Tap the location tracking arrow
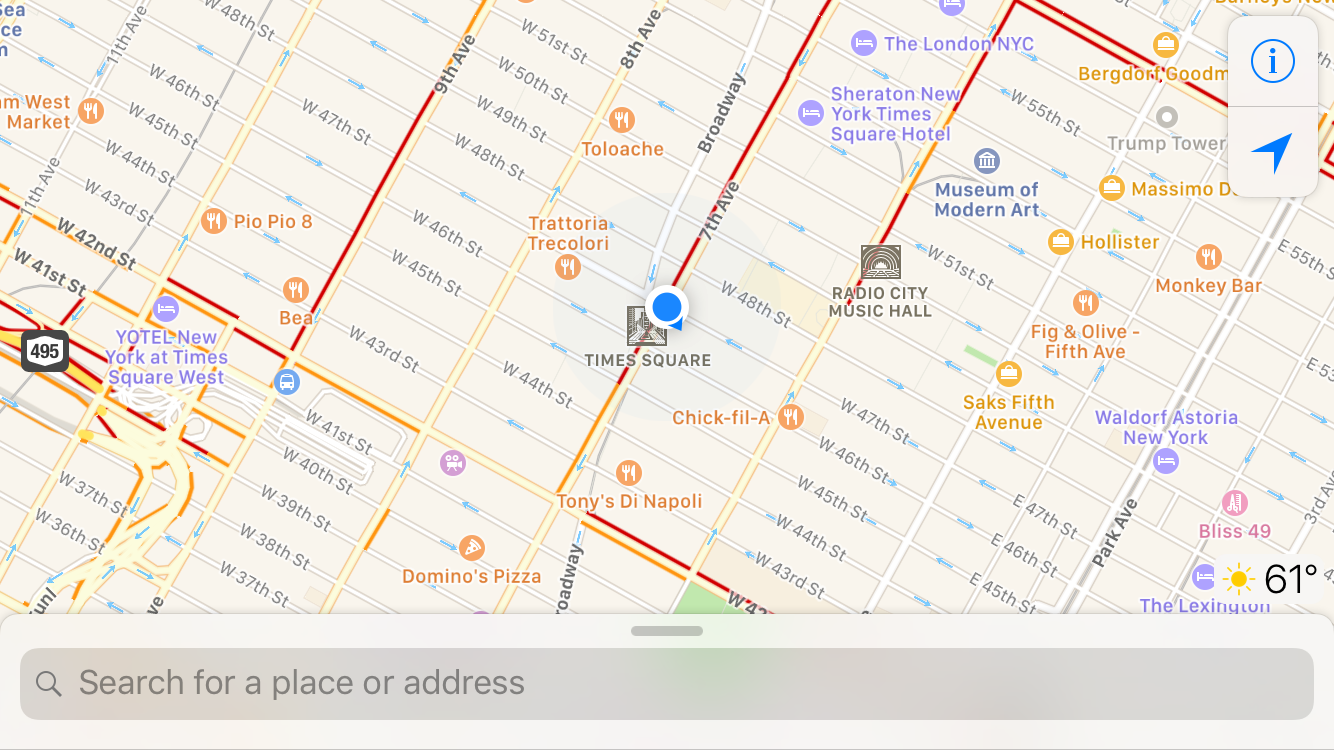Screen dimensions: 1334x750 click(x=1272, y=153)
